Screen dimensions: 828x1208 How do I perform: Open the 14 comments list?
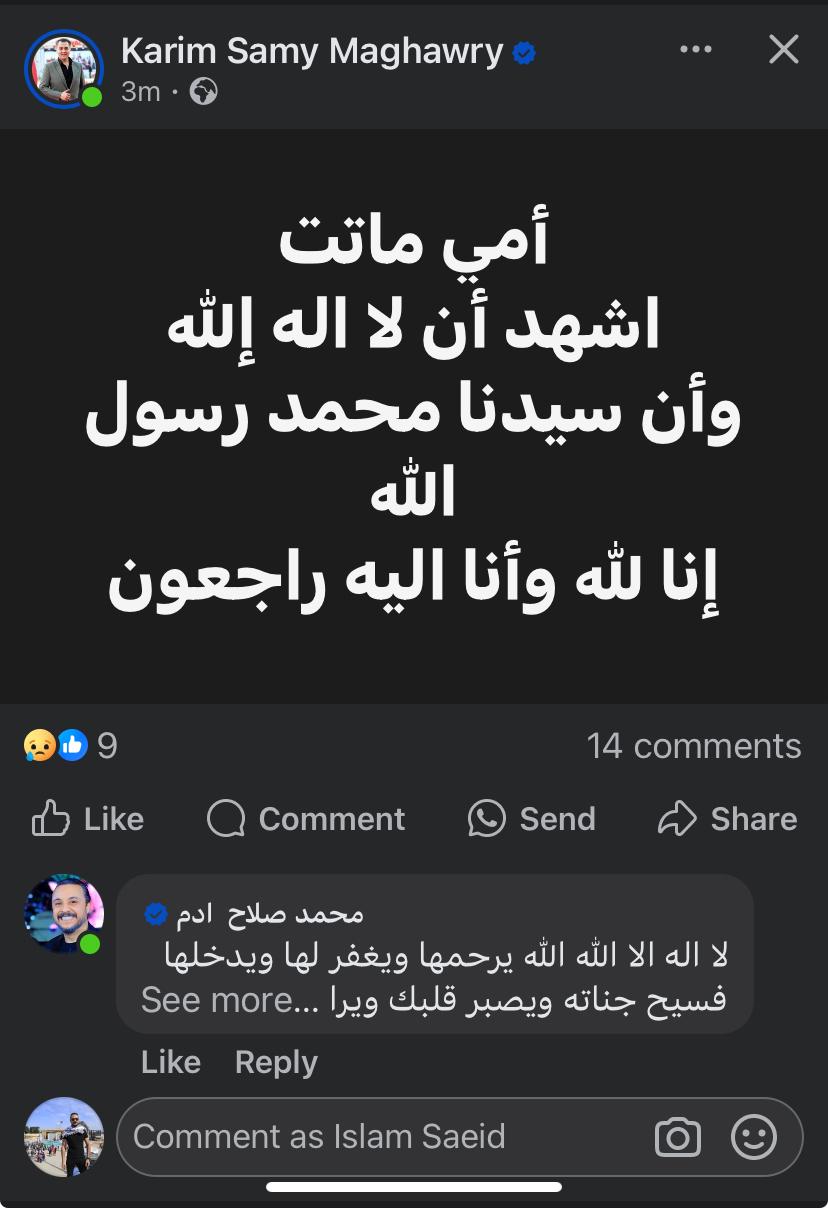(694, 746)
